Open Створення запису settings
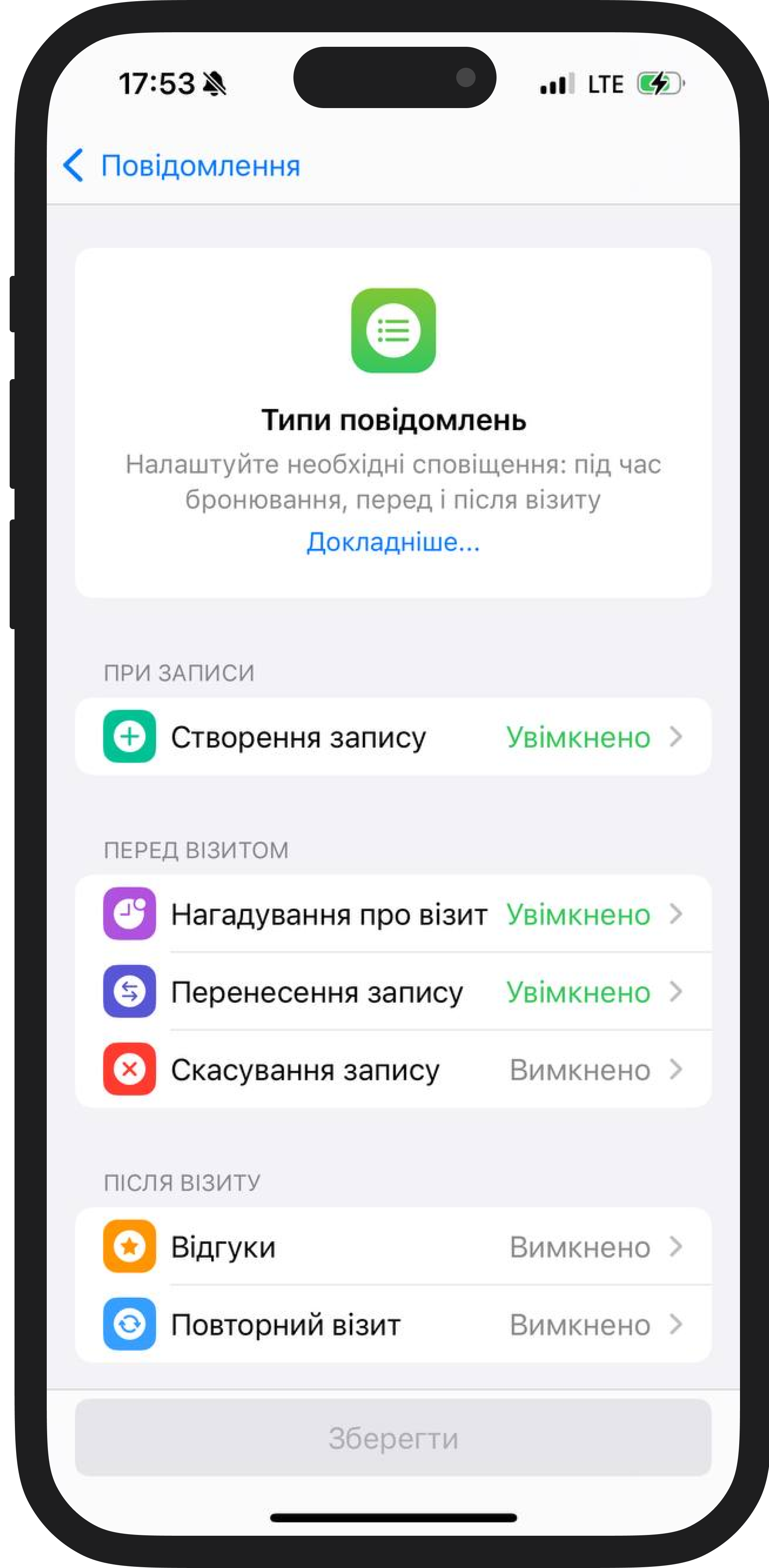769x1568 pixels. (393, 737)
